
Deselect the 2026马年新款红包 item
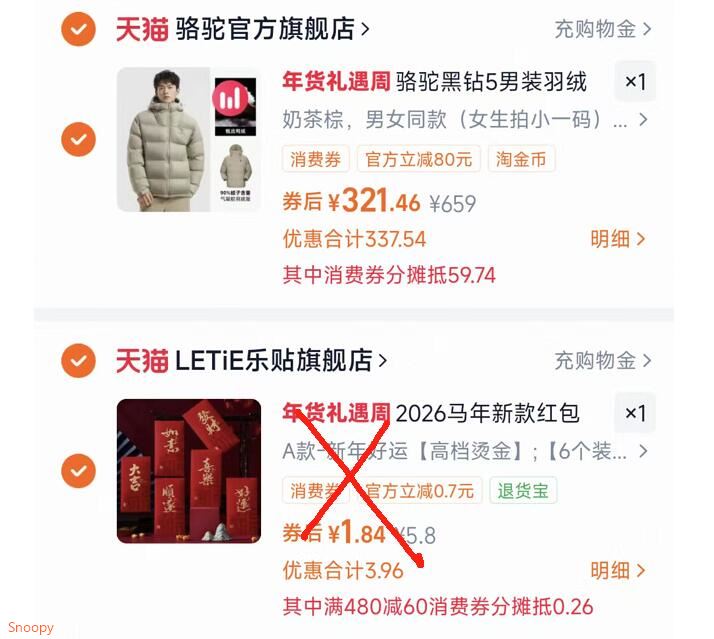click(x=78, y=470)
